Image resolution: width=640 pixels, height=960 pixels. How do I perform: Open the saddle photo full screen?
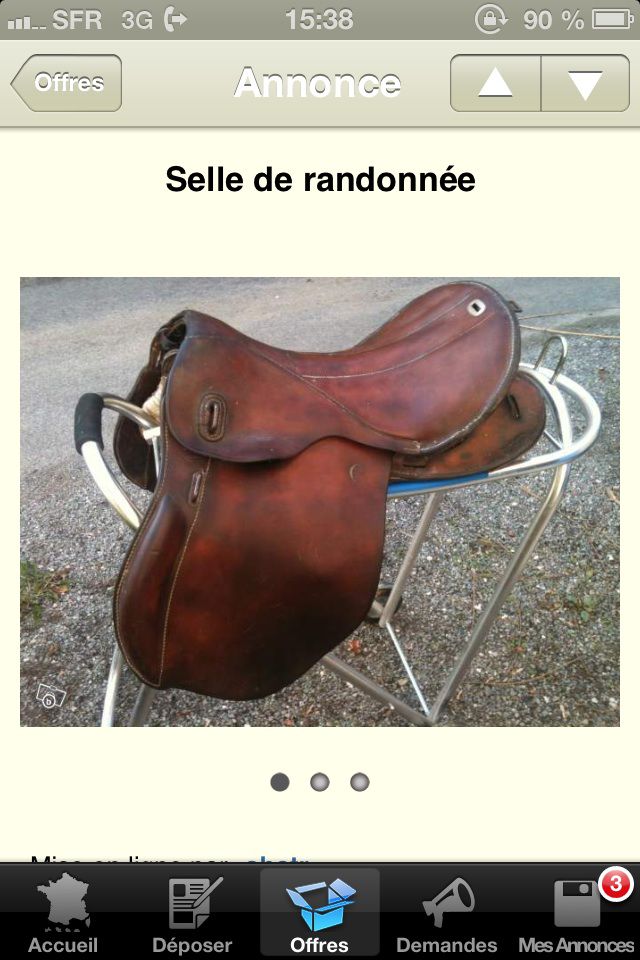[x=320, y=501]
